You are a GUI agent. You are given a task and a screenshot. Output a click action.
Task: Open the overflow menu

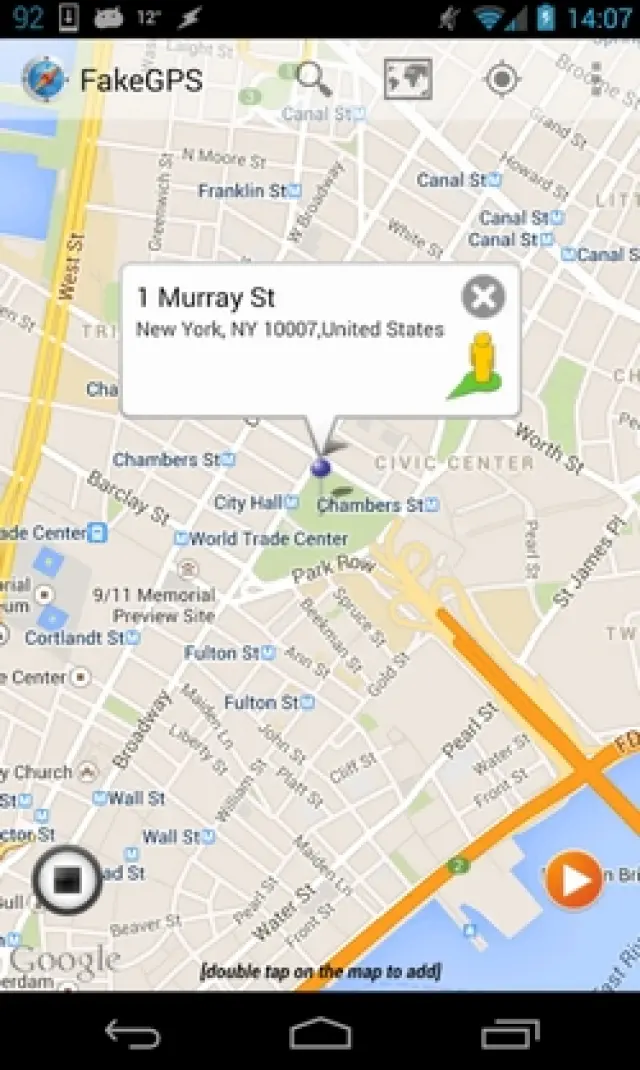pos(596,79)
